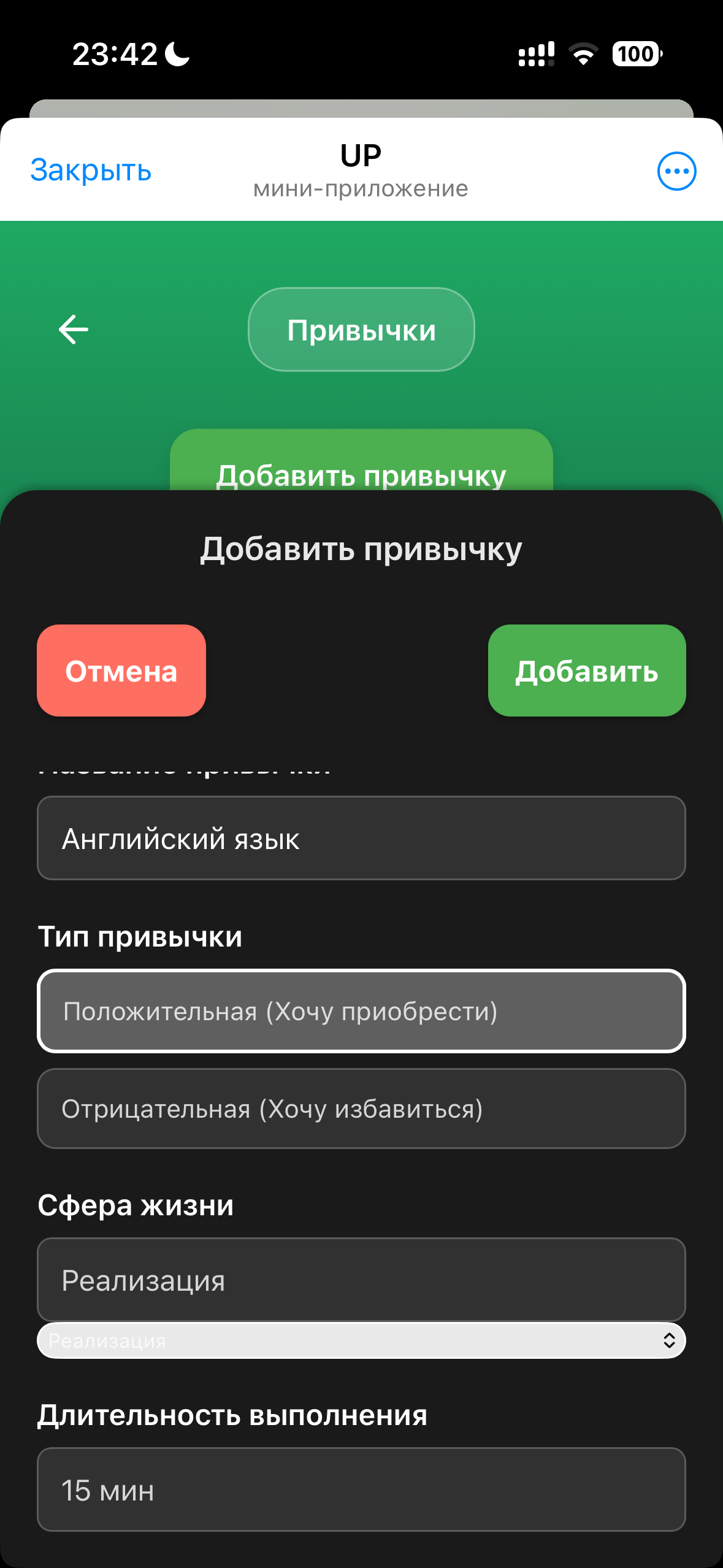Tap the up-down chevrons on the Реализация selector
This screenshot has height=1568, width=723.
670,1340
